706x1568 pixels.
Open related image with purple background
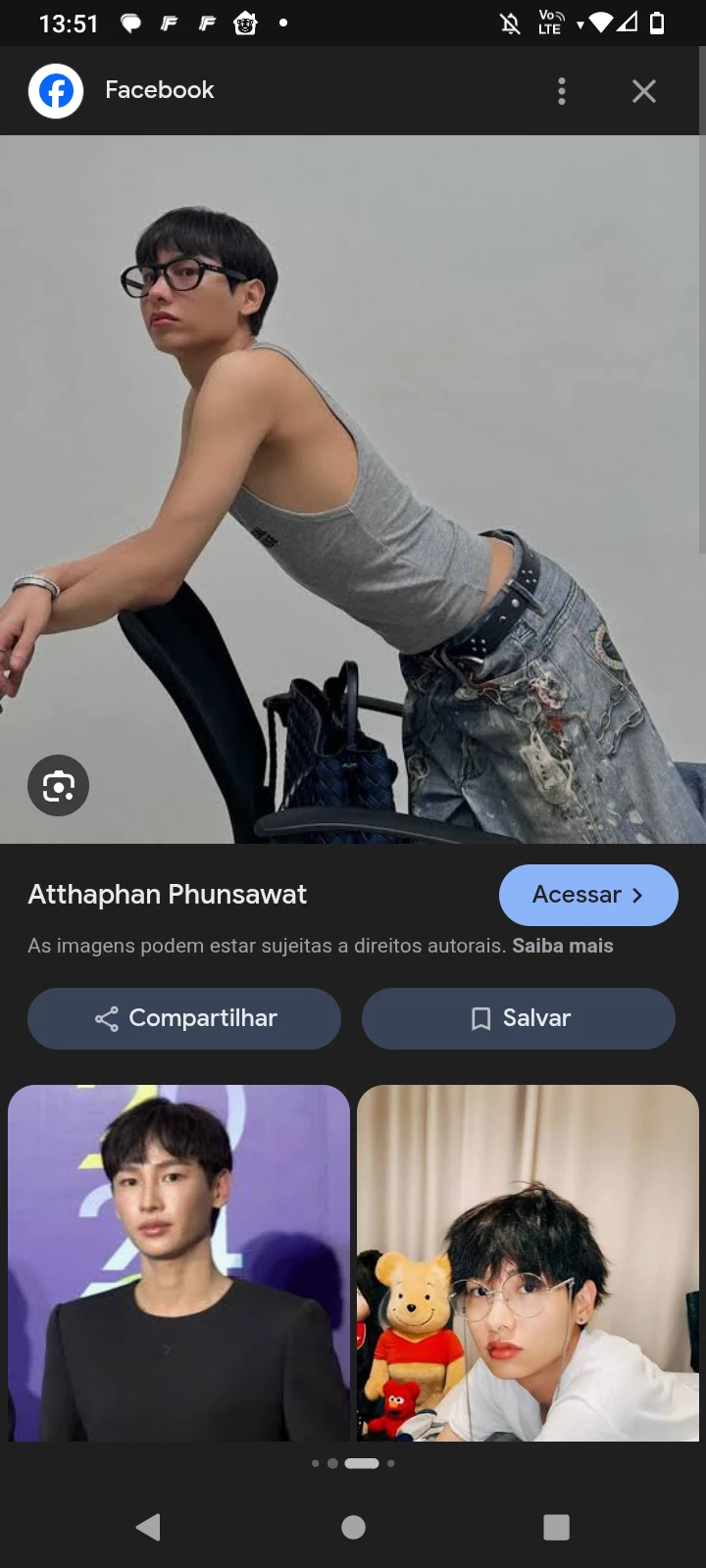pyautogui.click(x=178, y=1262)
